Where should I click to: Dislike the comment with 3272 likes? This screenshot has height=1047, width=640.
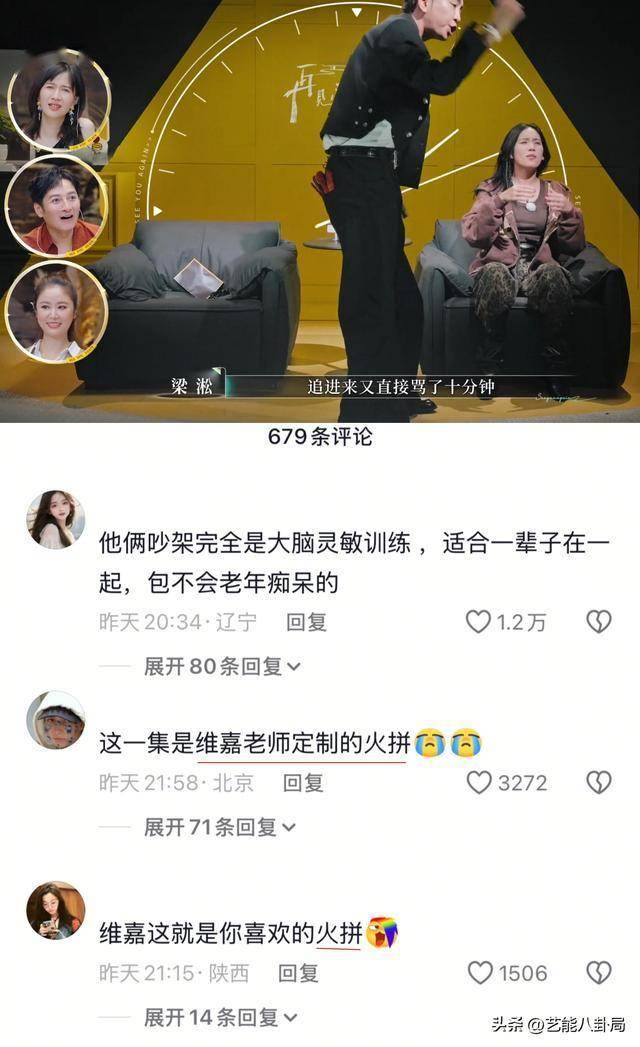pyautogui.click(x=598, y=782)
